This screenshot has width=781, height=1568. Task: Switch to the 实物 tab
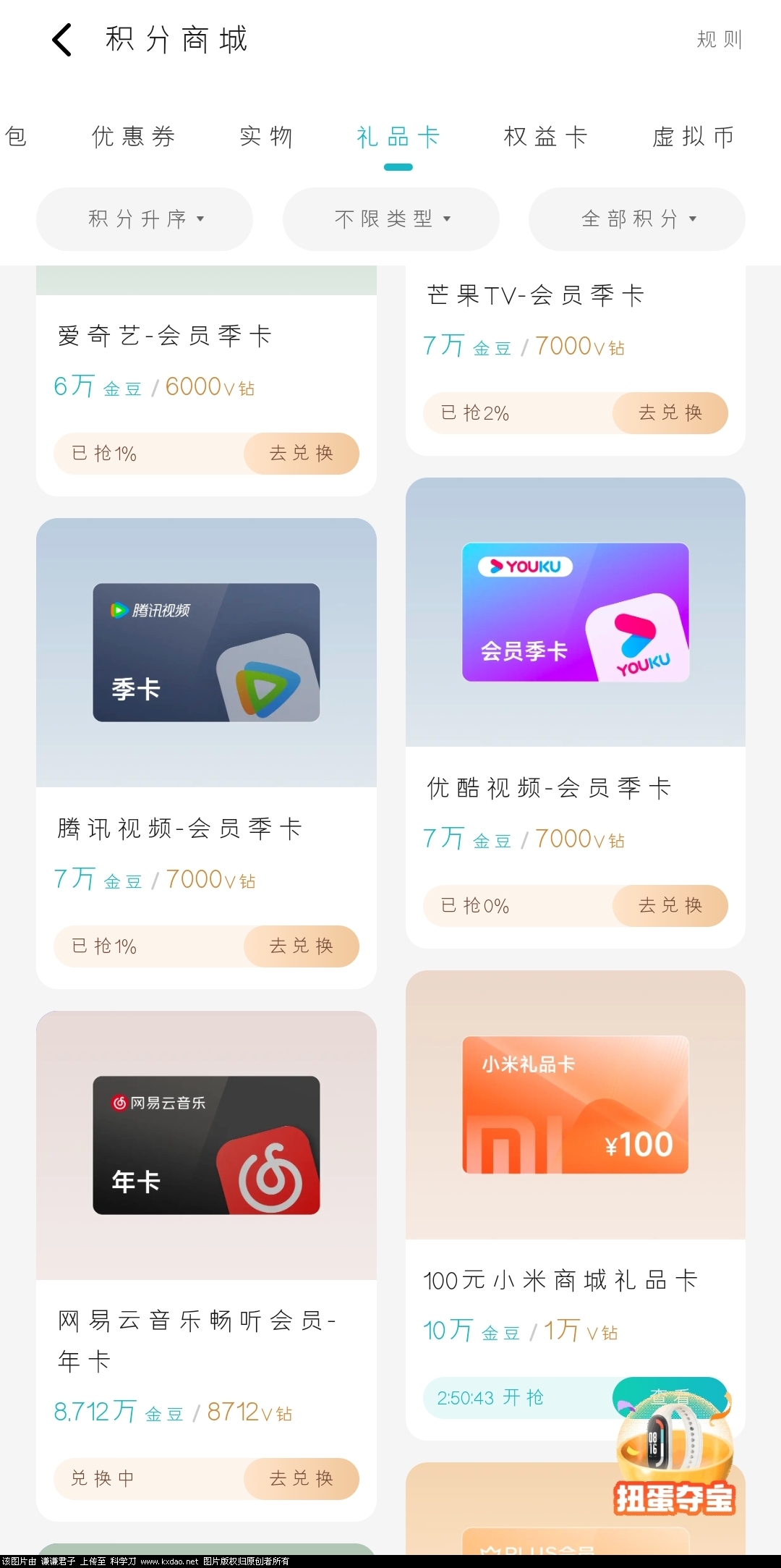[x=266, y=137]
